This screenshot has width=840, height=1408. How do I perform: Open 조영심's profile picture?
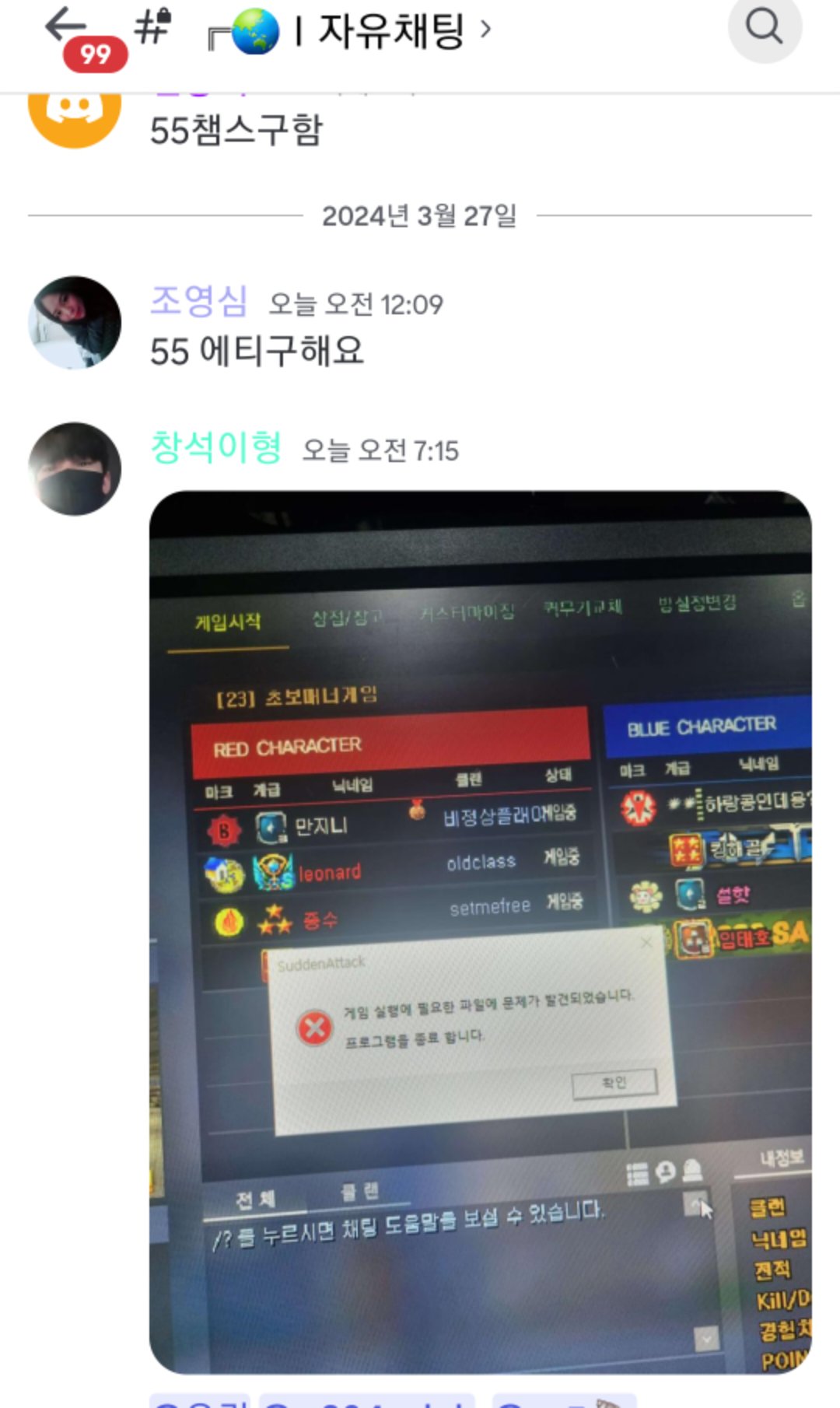coord(75,321)
